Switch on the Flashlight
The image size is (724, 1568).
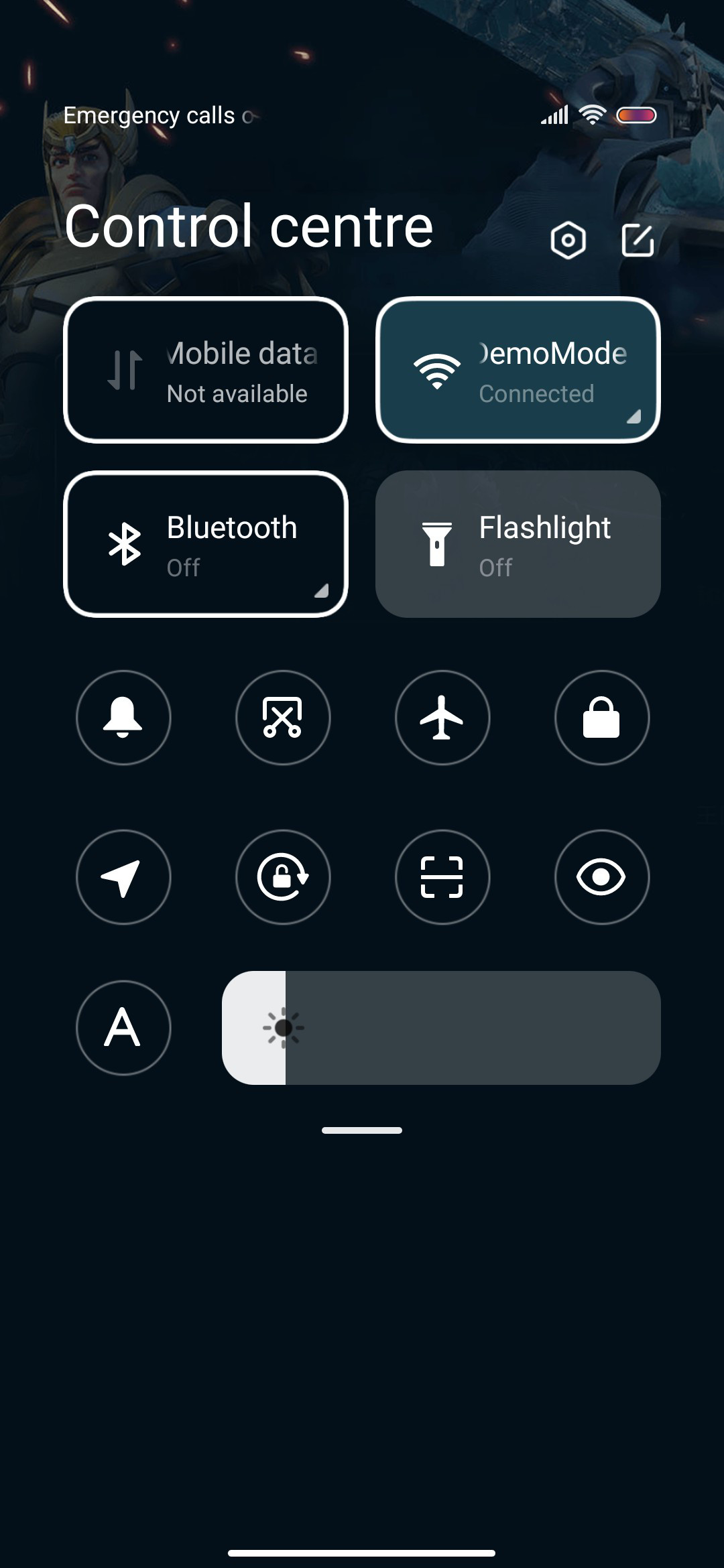(518, 544)
